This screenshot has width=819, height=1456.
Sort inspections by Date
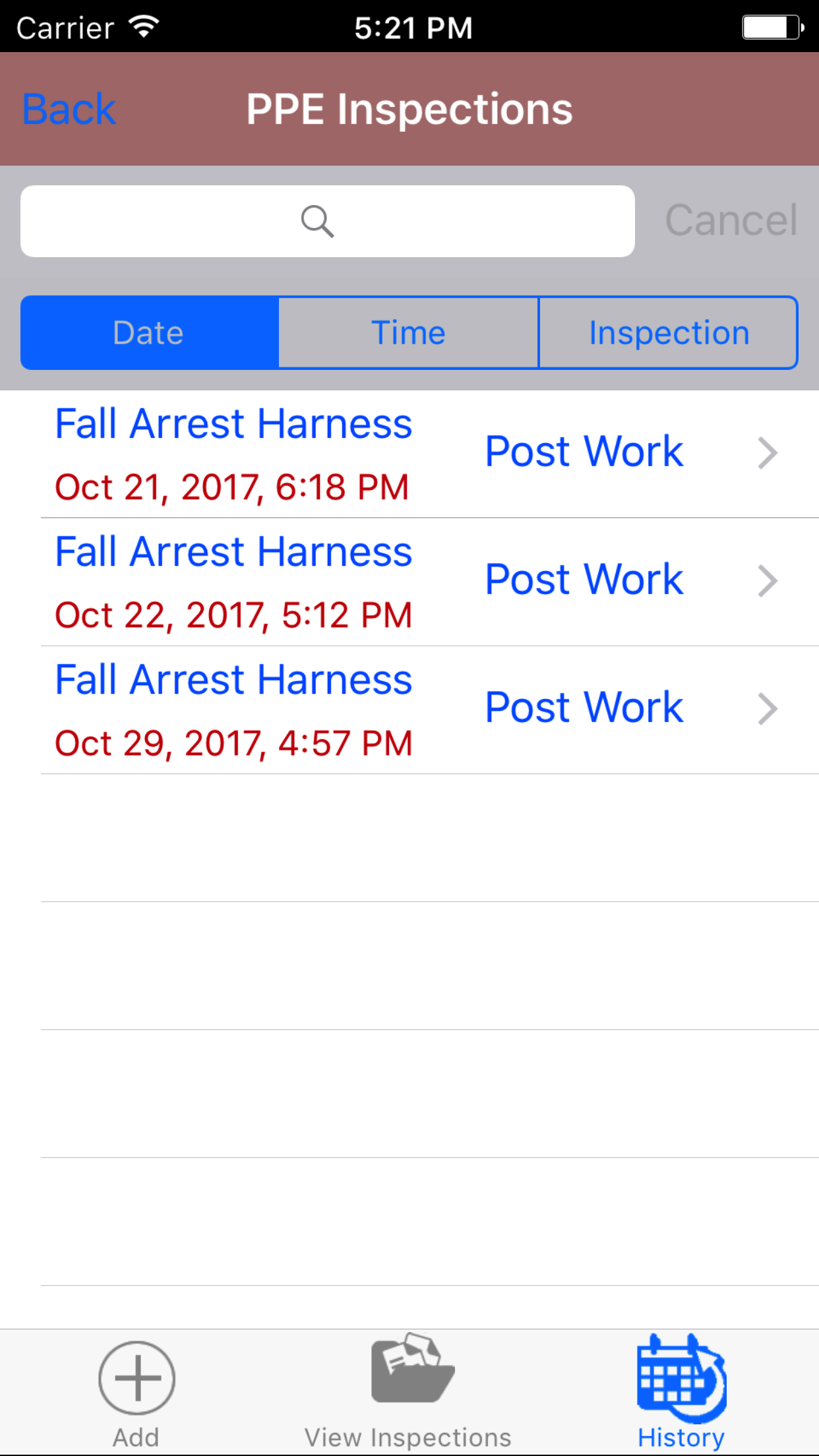tap(149, 332)
